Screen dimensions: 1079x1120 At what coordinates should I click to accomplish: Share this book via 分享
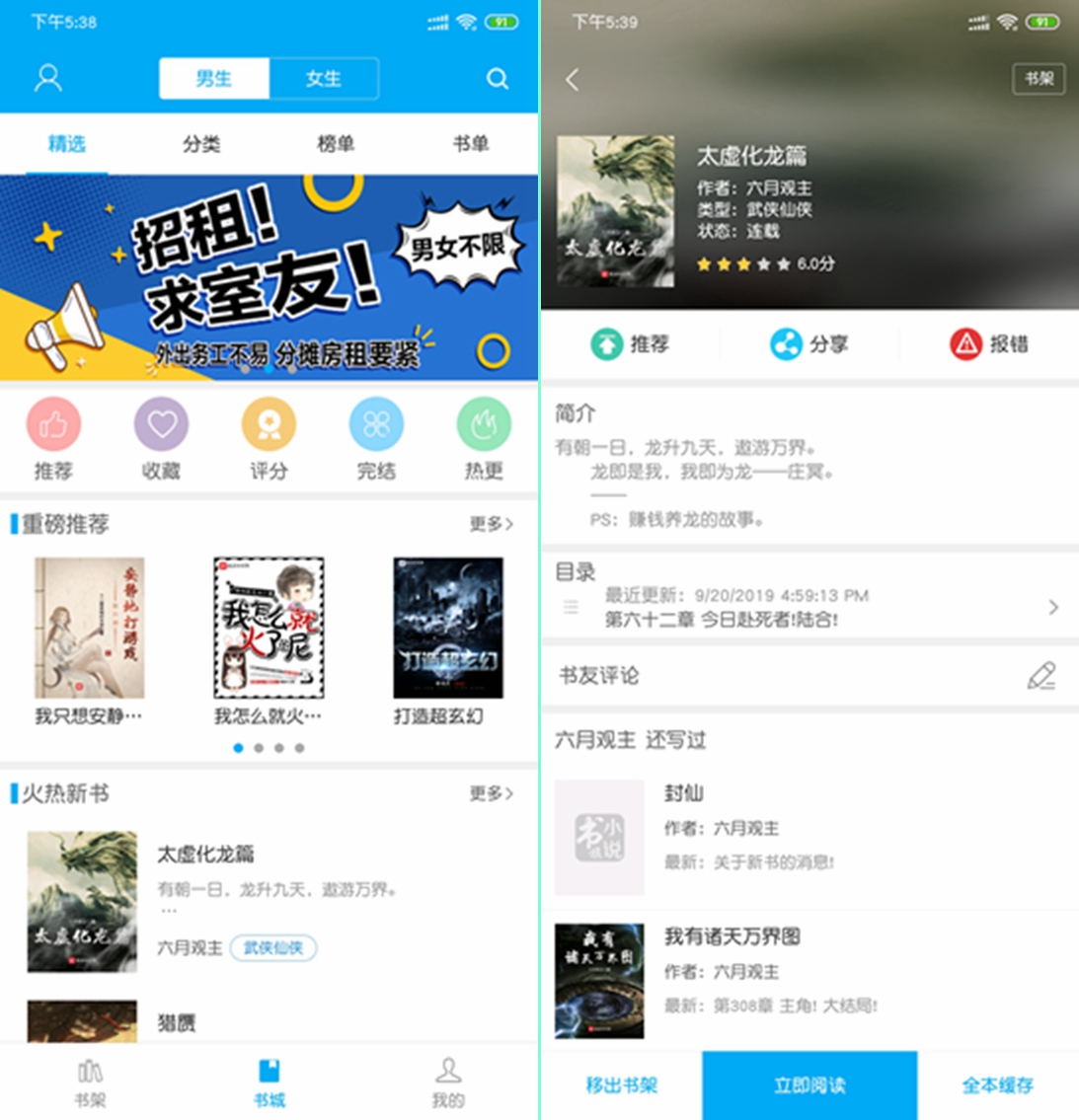pyautogui.click(x=809, y=343)
